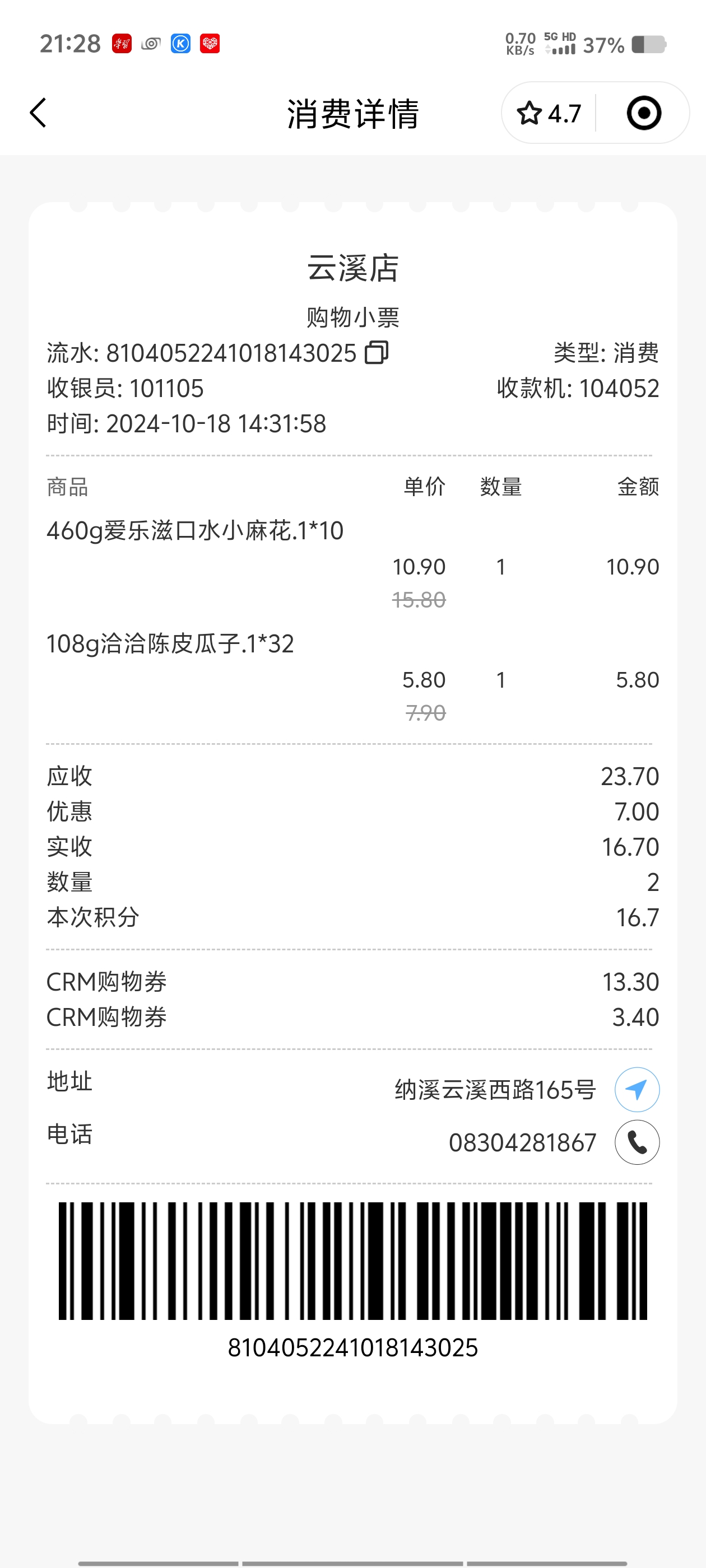
Task: Tap the 4.7 star rating button
Action: click(x=549, y=113)
